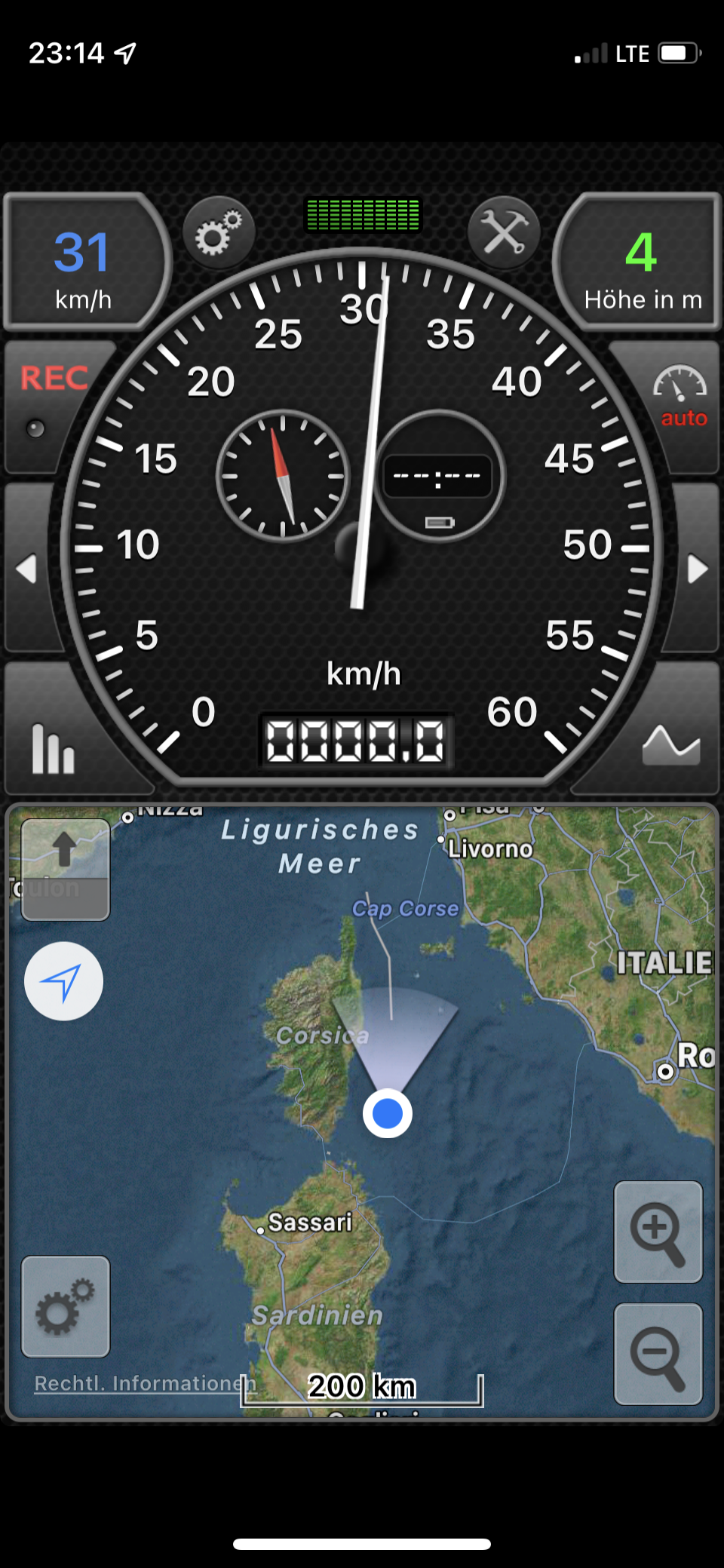Center the map on current location
The width and height of the screenshot is (724, 1568).
[x=63, y=981]
